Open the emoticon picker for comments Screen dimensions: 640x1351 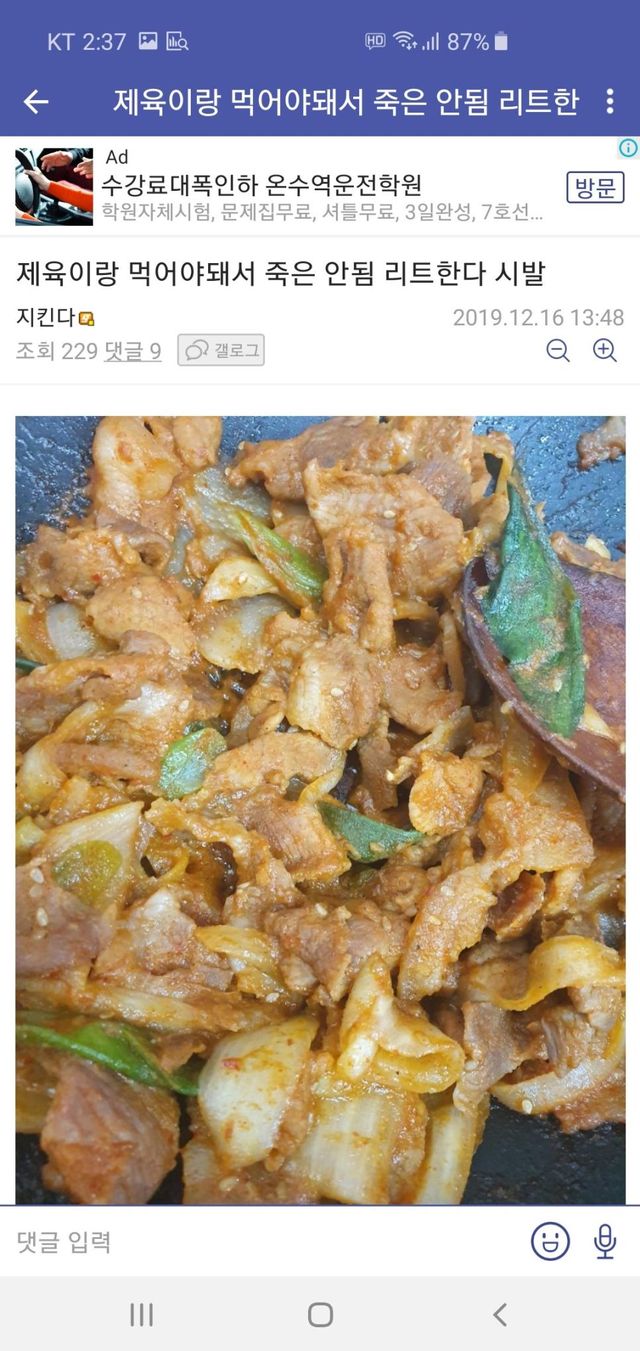[550, 1241]
